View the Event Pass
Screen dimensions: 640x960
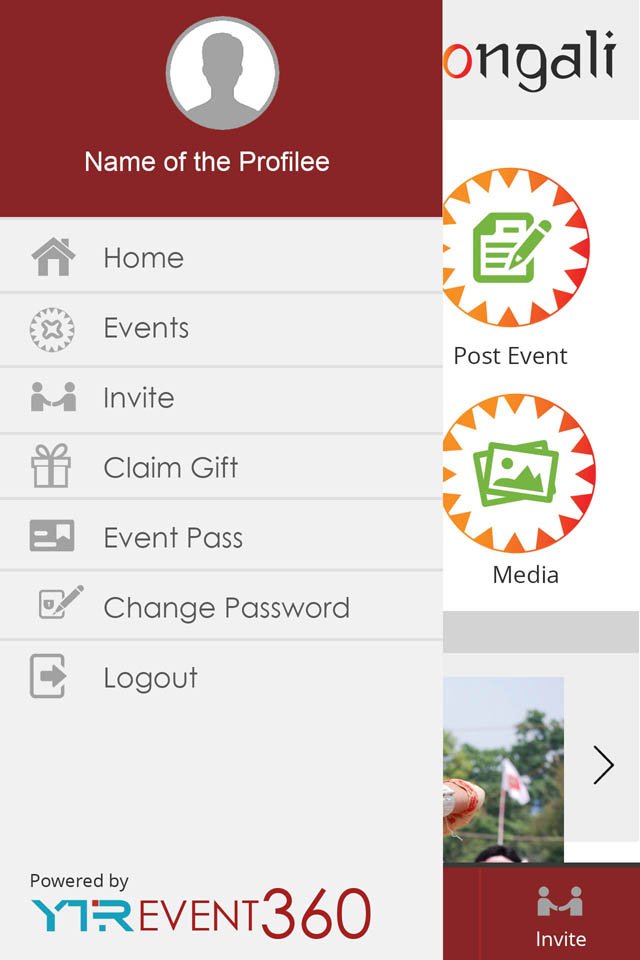(x=173, y=538)
